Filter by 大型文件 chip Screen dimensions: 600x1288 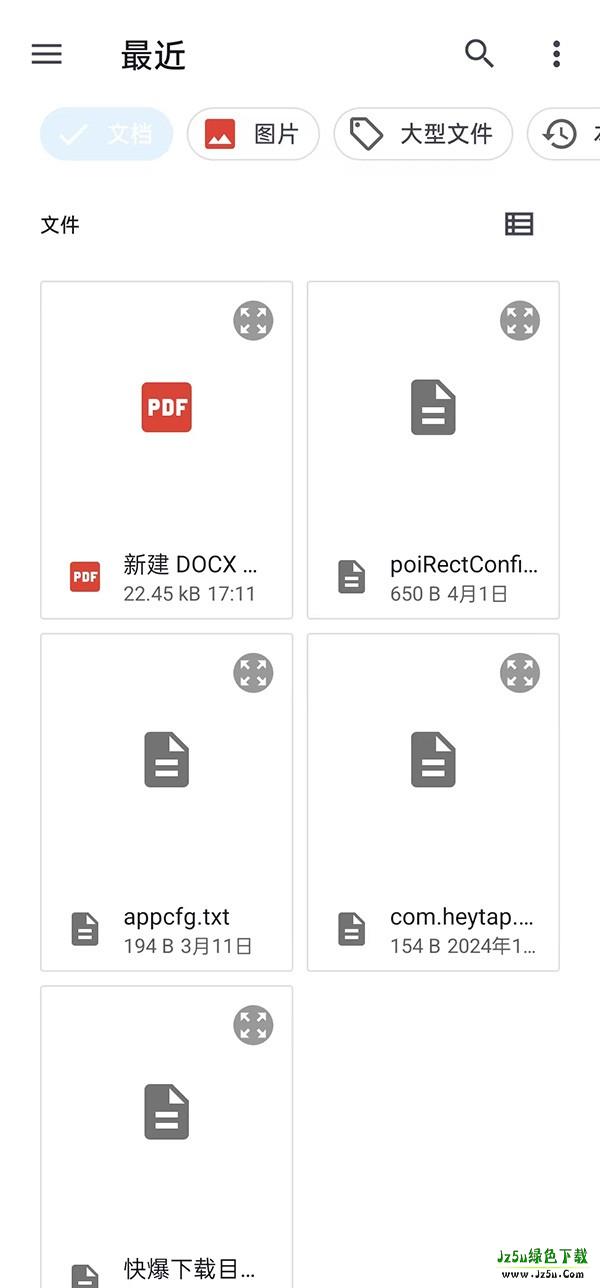pyautogui.click(x=423, y=134)
